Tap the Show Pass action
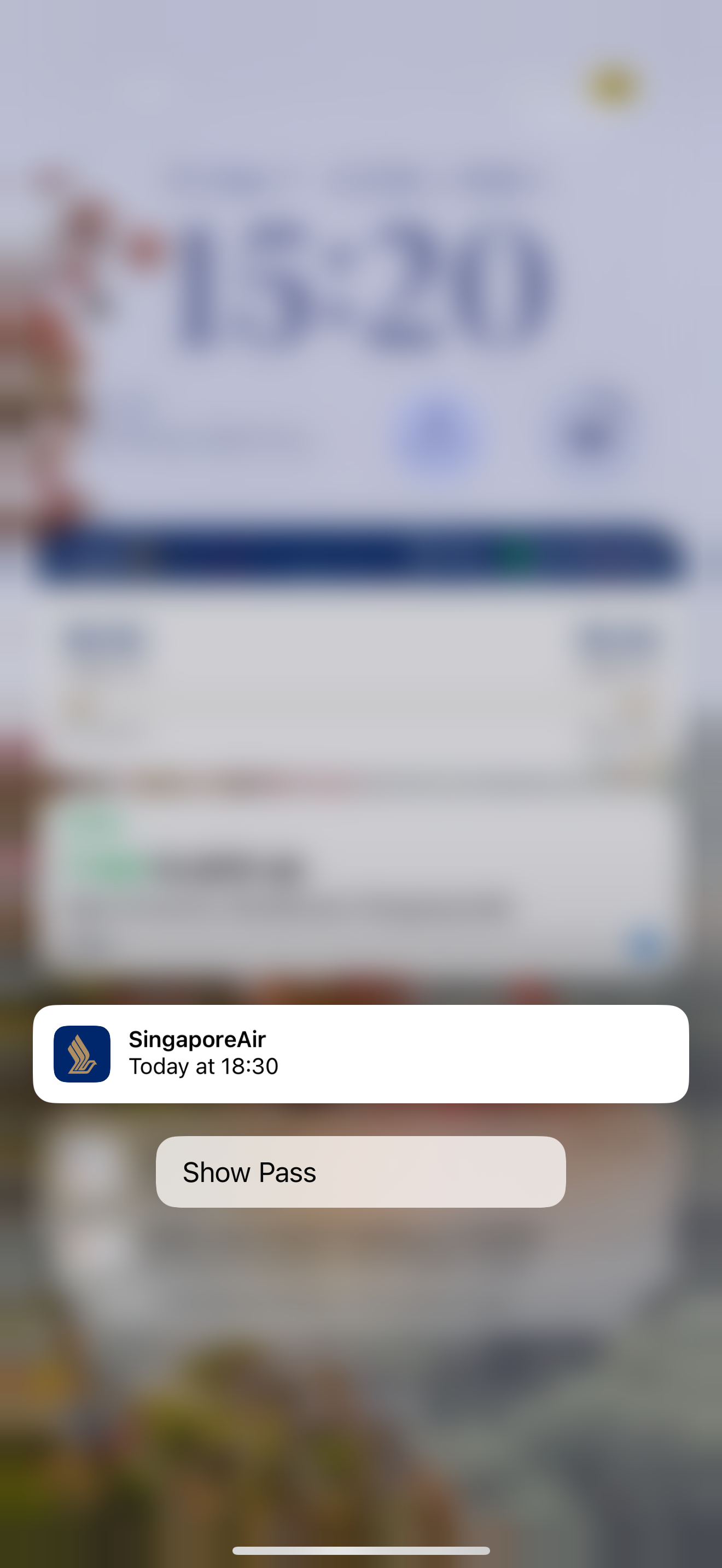This screenshot has width=722, height=1568. click(x=360, y=1172)
